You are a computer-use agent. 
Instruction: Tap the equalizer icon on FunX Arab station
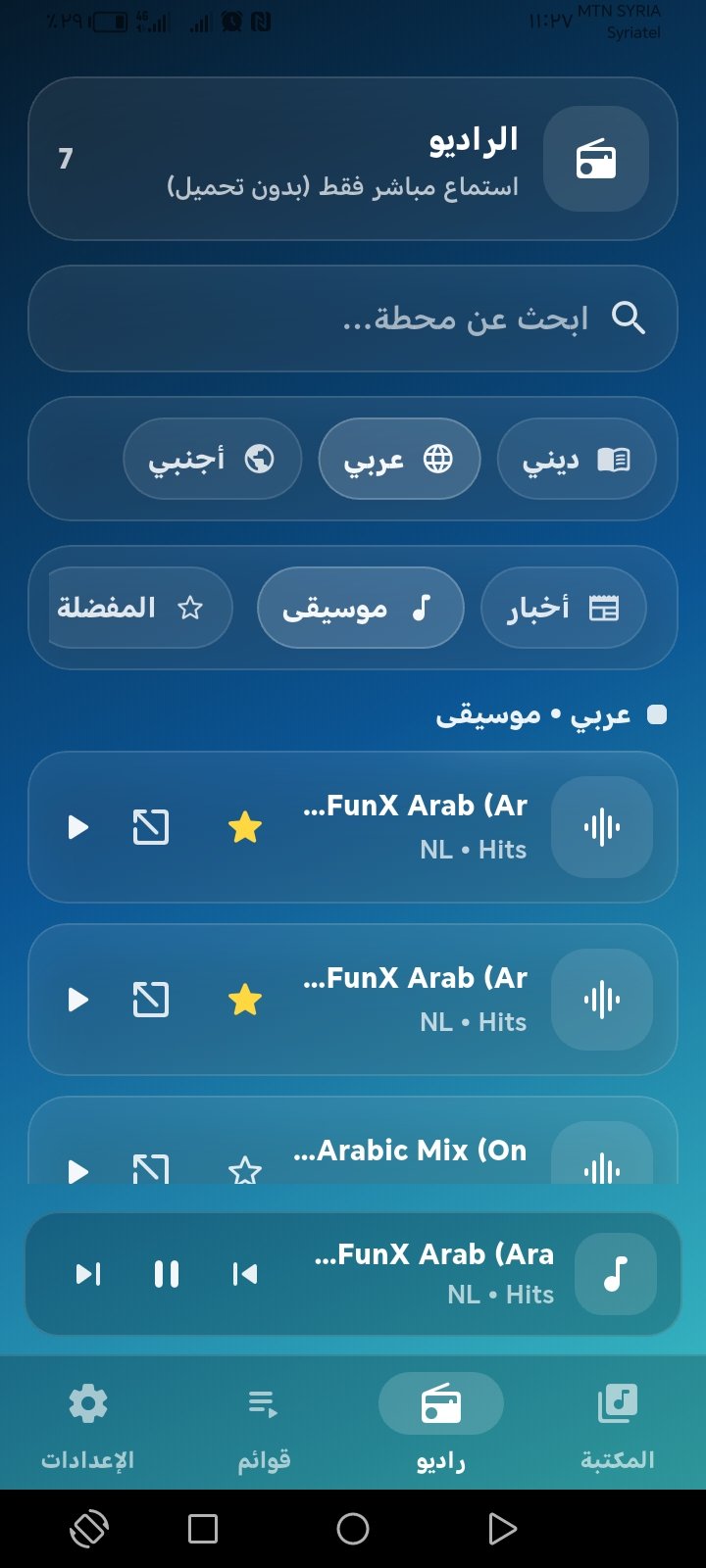point(601,826)
